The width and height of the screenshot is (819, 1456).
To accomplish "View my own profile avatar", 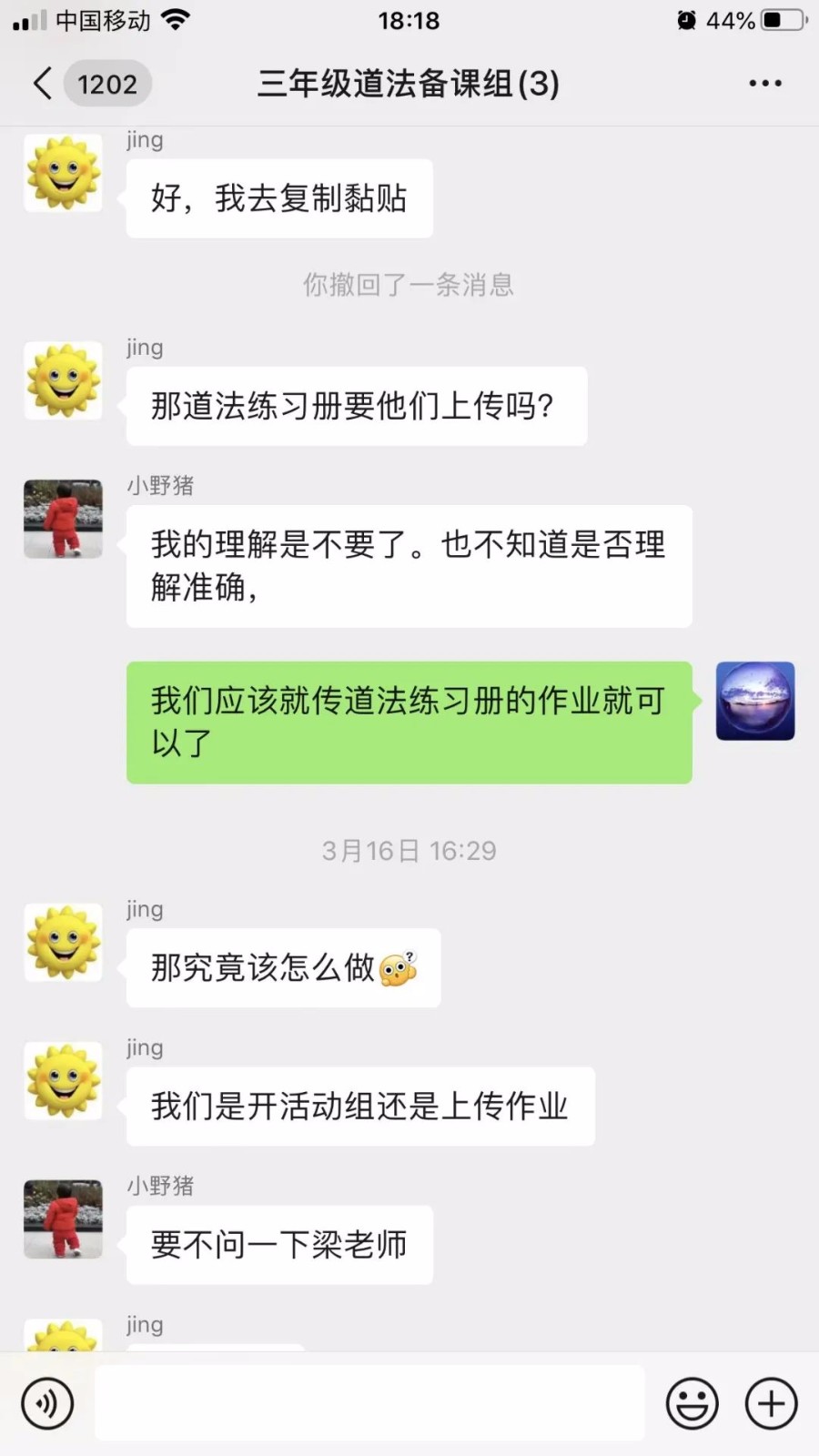I will click(754, 701).
